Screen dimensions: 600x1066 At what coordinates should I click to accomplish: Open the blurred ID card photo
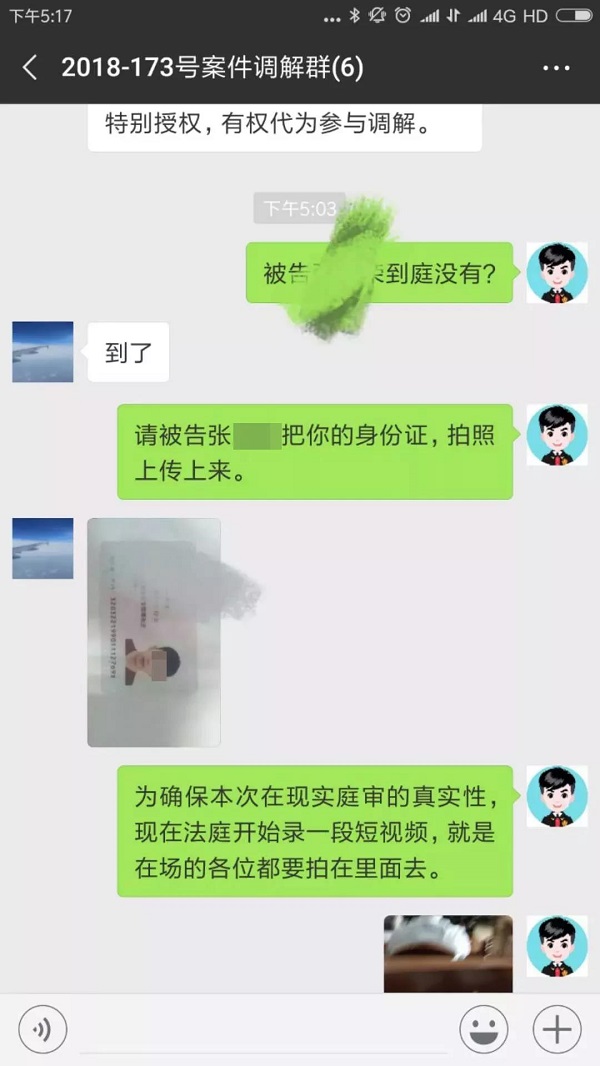point(154,632)
